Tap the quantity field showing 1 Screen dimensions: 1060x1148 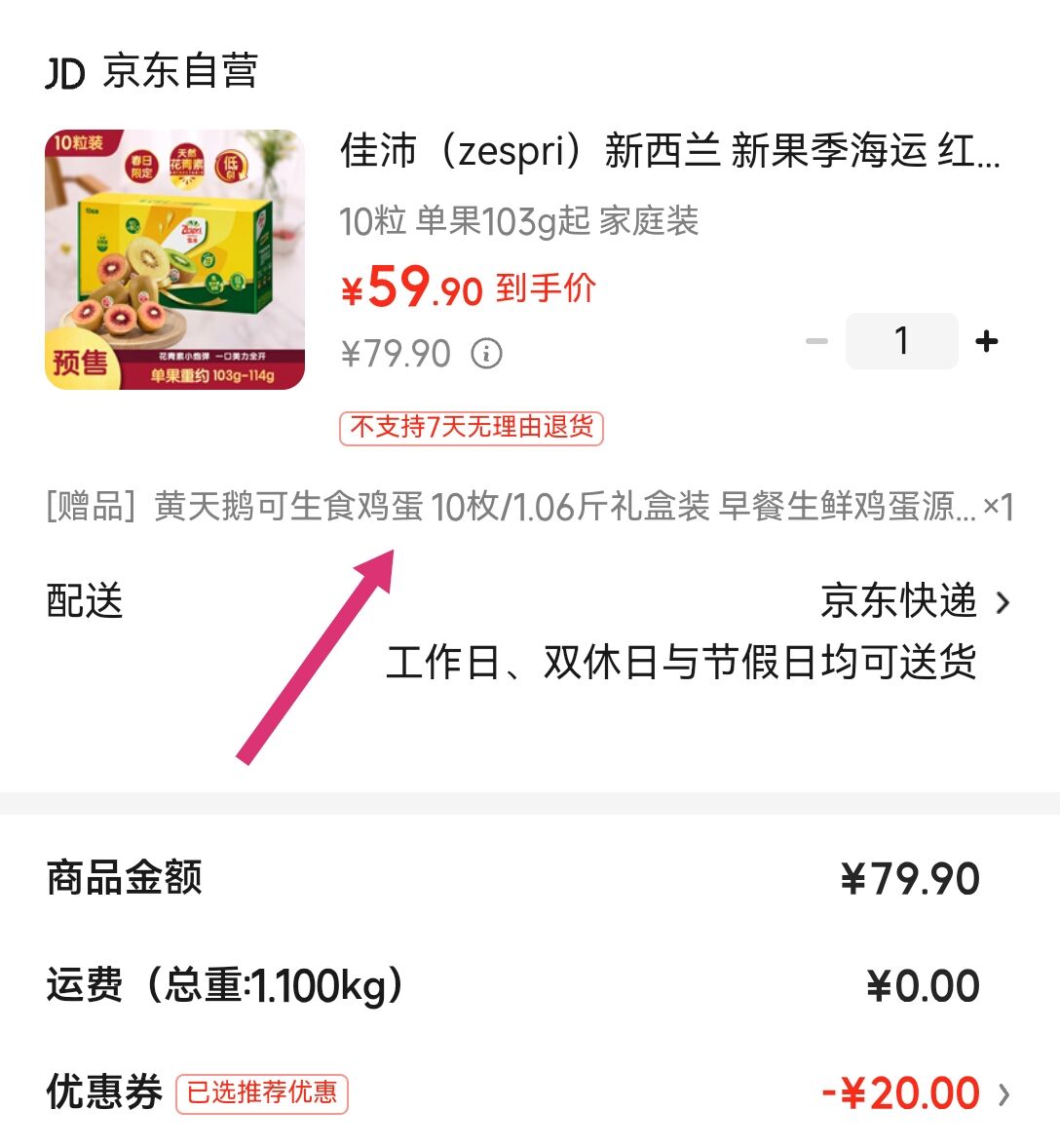coord(901,341)
